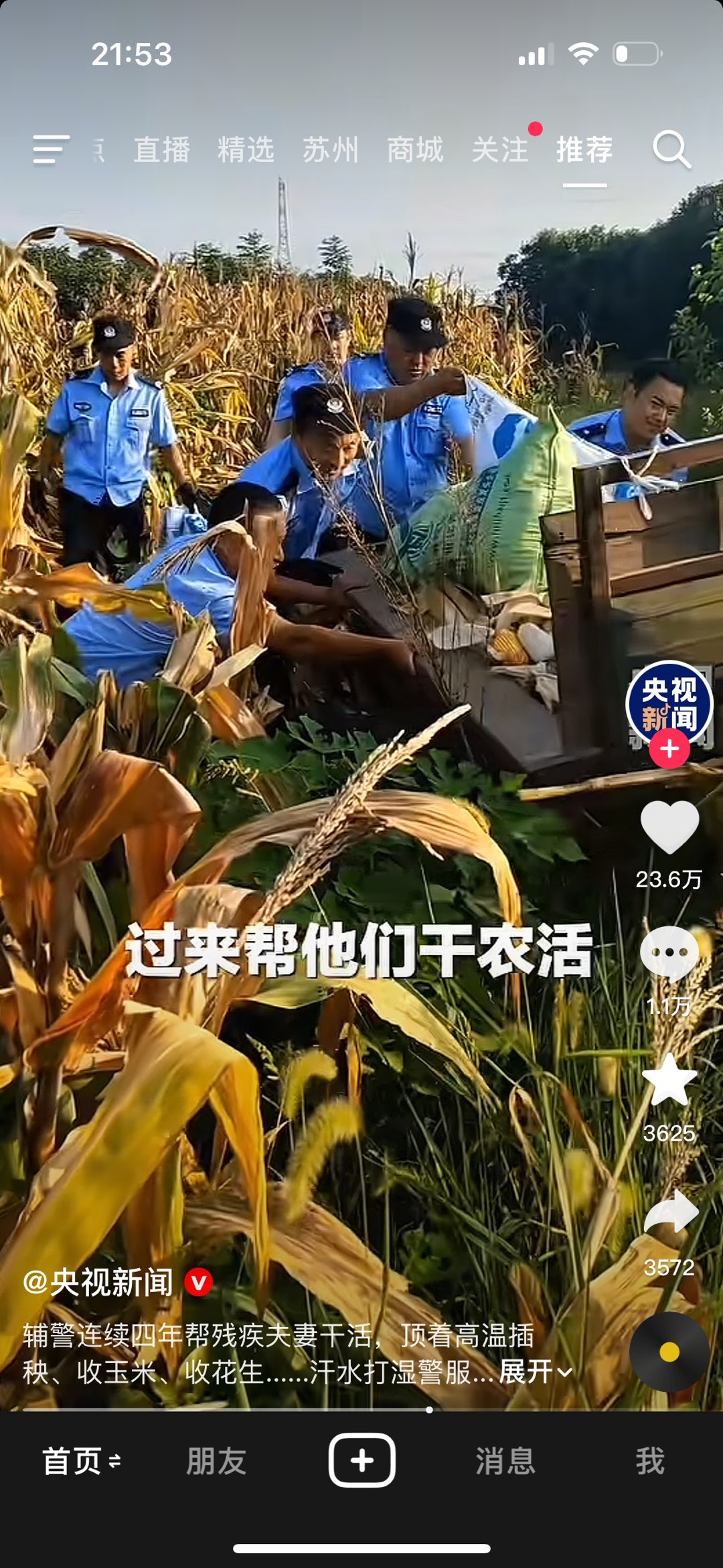
Task: Switch to the 精选 tab
Action: (x=246, y=149)
